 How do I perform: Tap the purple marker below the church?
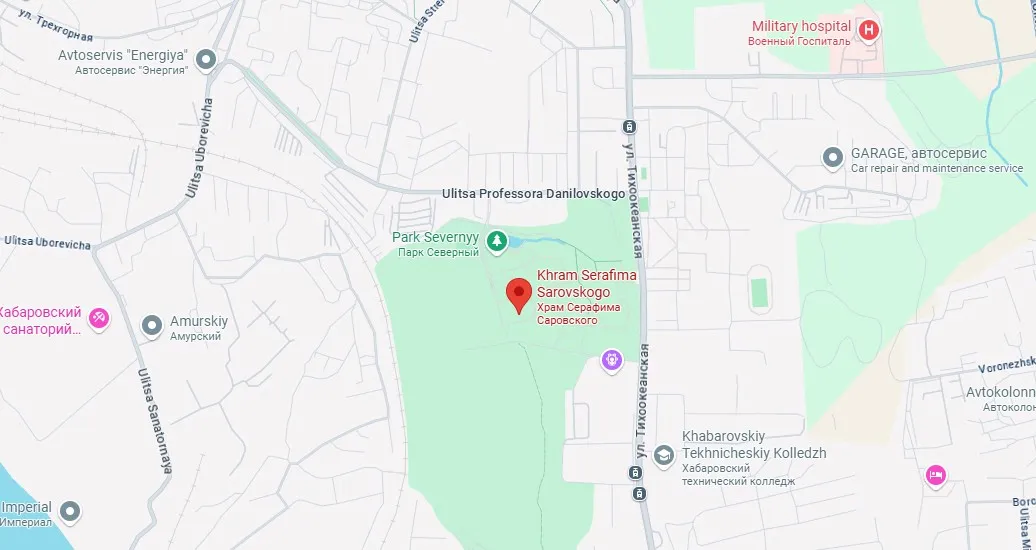pos(612,359)
